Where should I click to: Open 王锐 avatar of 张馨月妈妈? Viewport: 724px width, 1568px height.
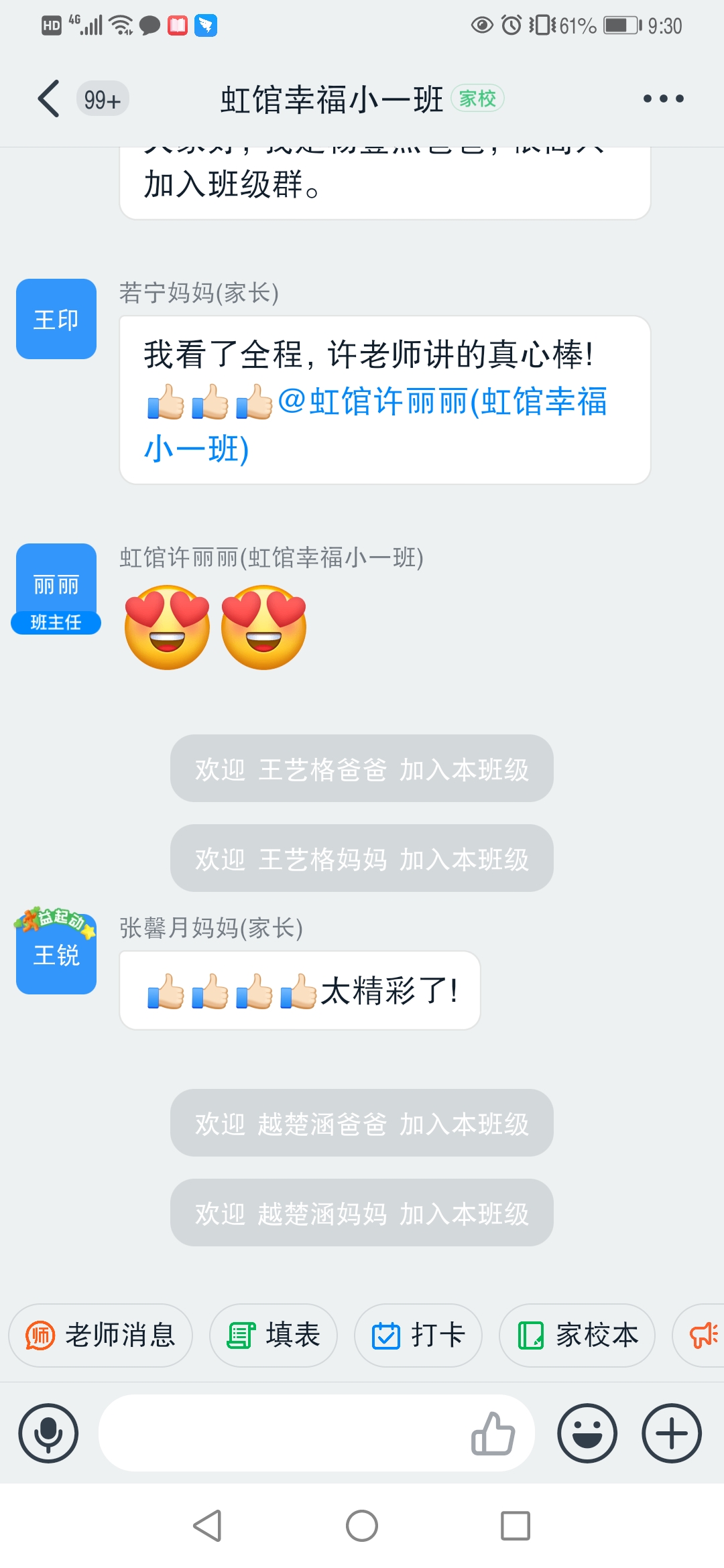point(56,952)
